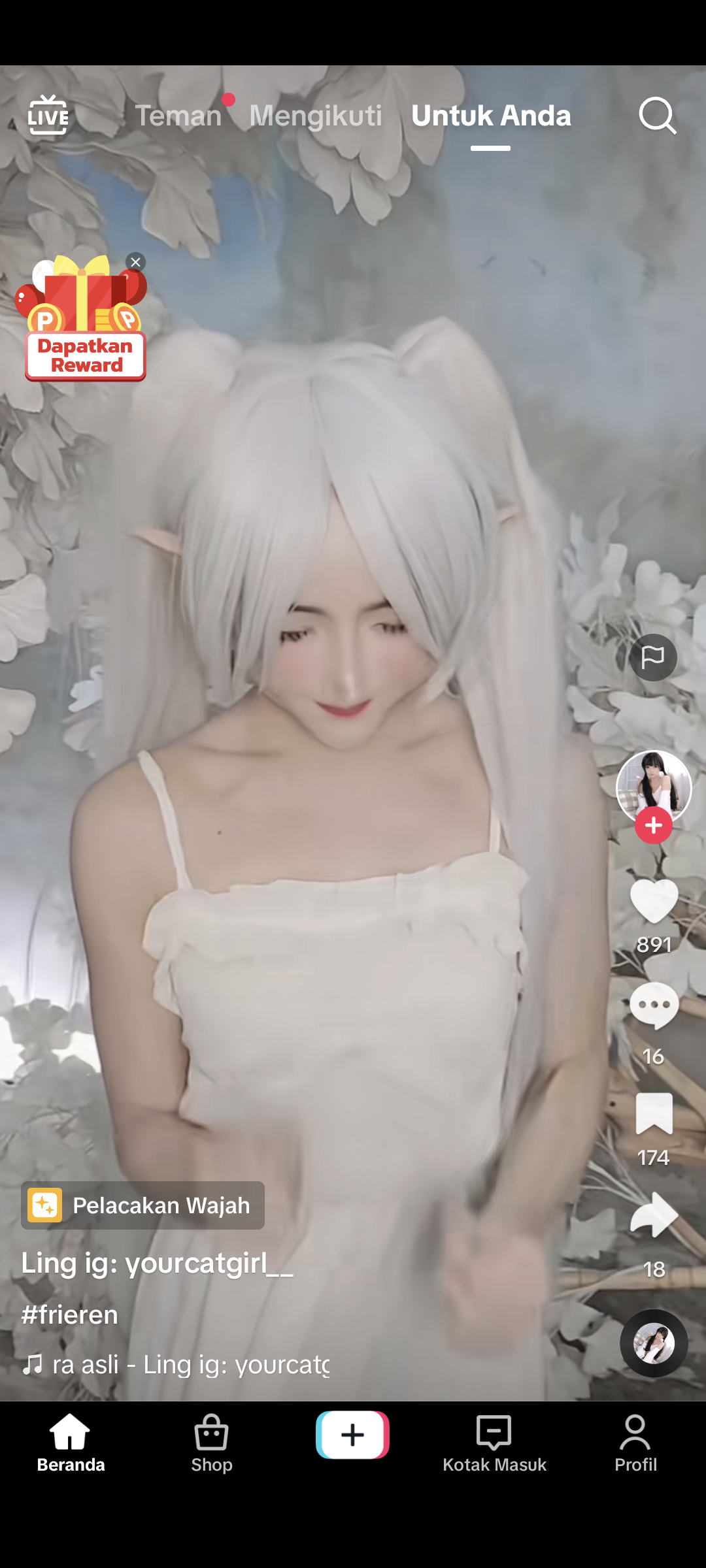Open the Pelacakan Wajah effect chip

pos(143,1205)
